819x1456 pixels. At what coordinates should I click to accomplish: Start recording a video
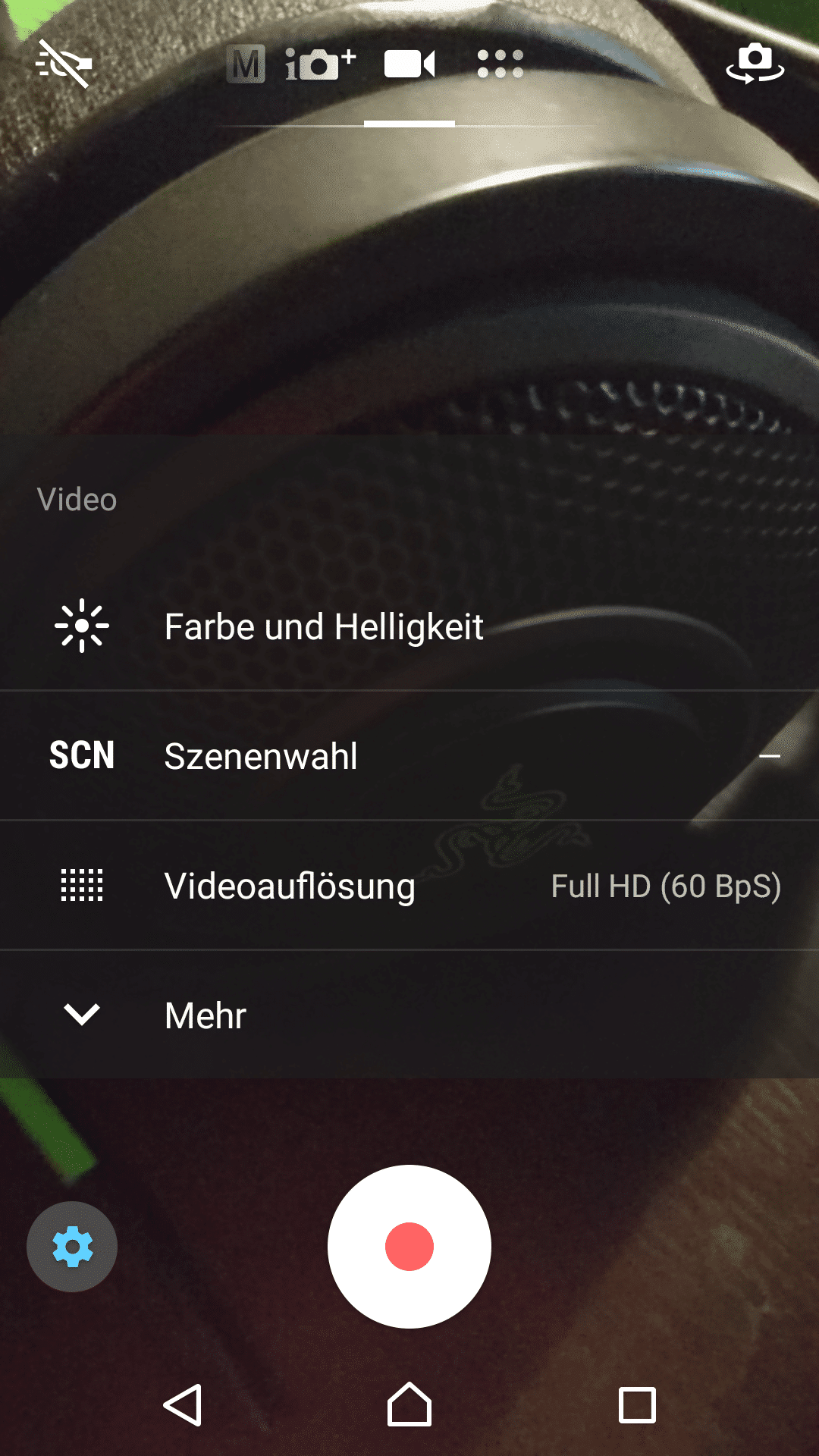[x=409, y=1247]
